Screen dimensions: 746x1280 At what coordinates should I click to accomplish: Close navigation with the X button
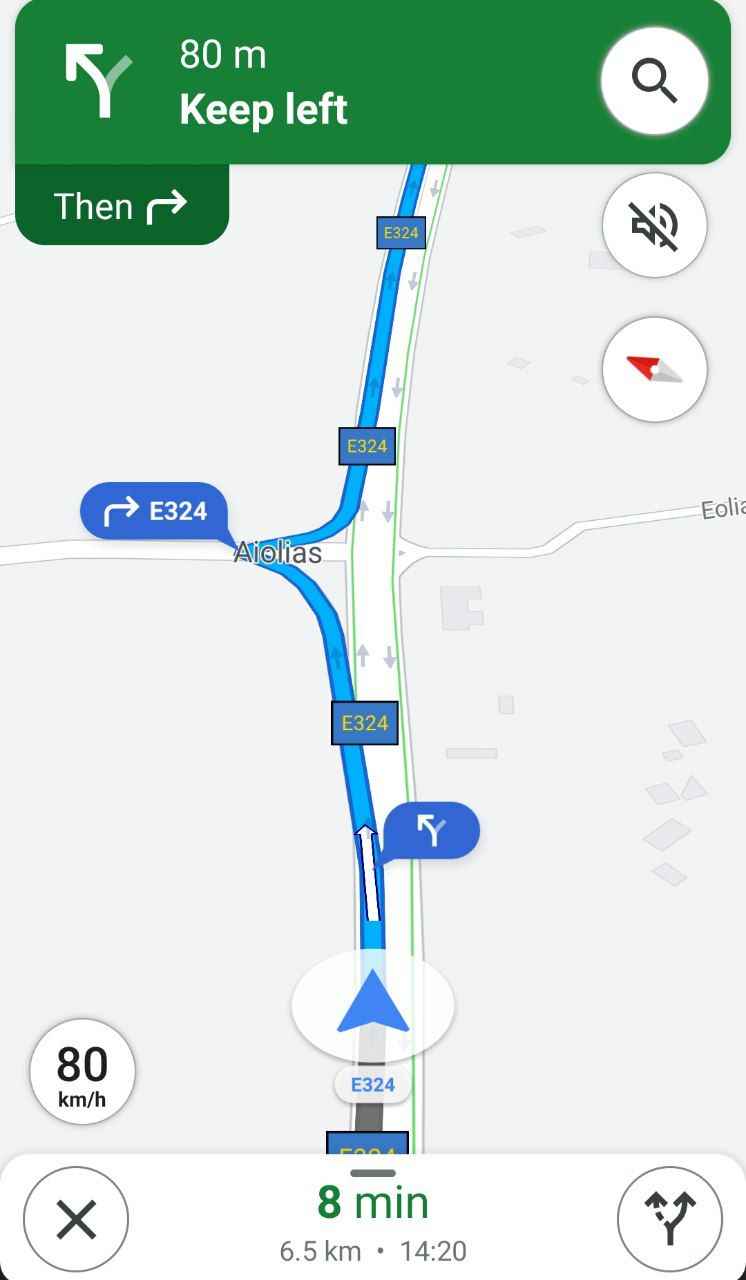point(76,1220)
